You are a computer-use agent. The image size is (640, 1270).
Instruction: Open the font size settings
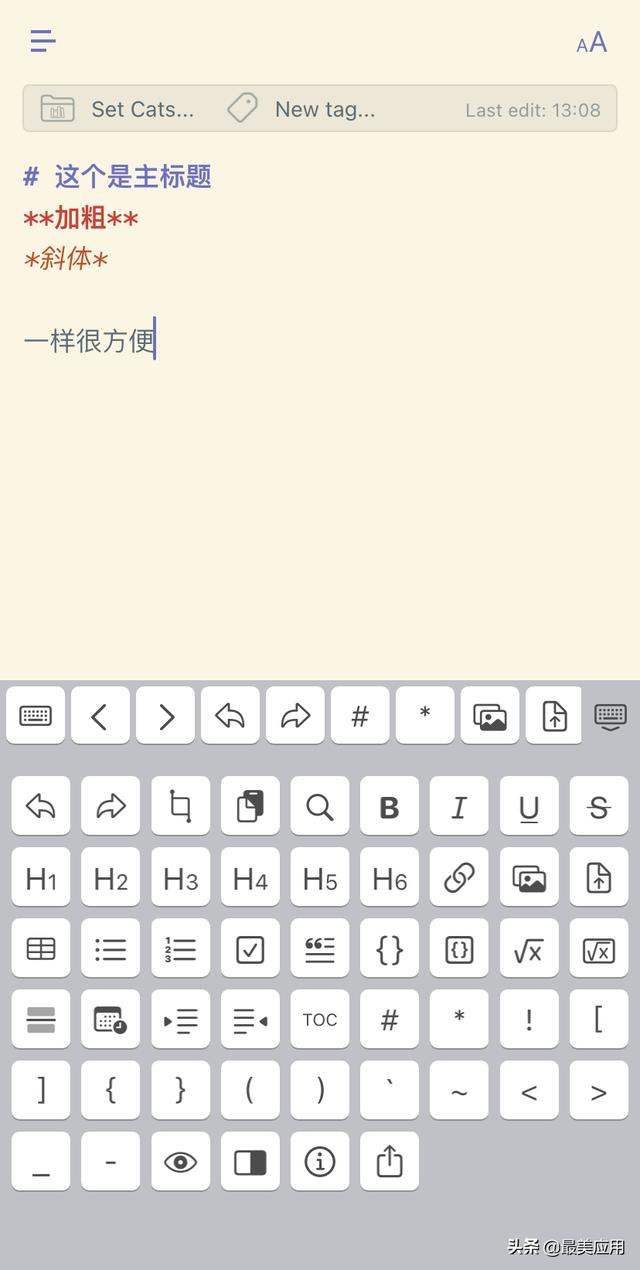click(x=591, y=42)
